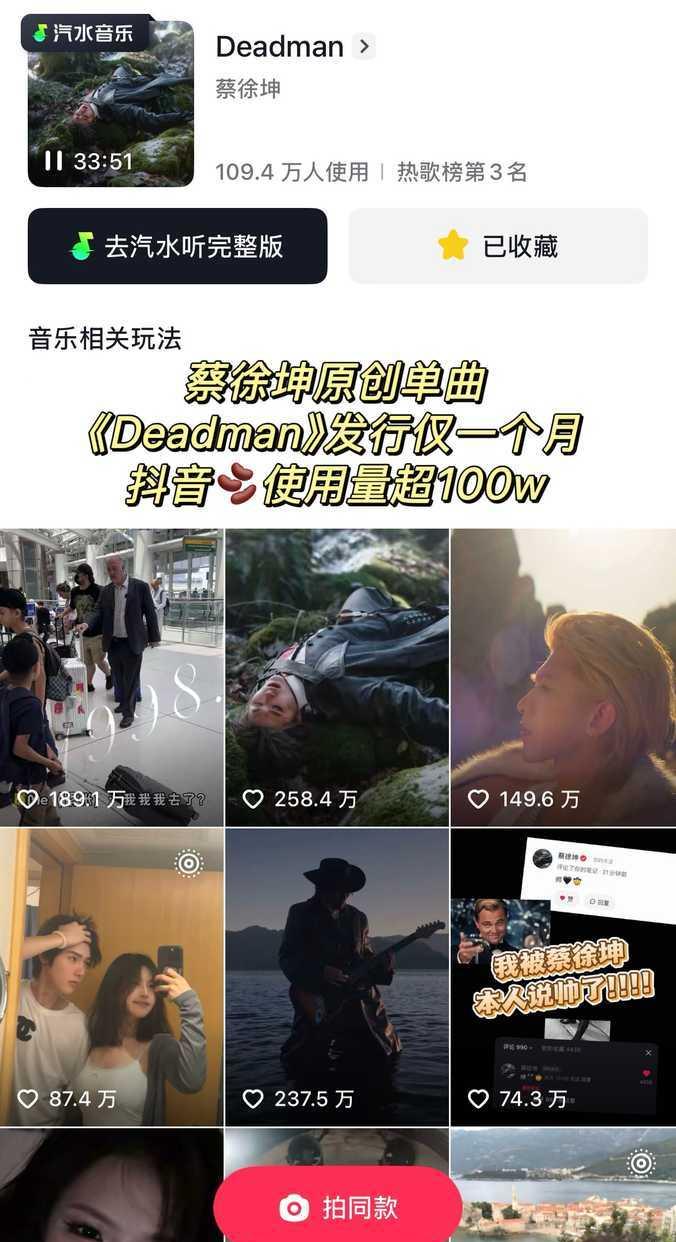The height and width of the screenshot is (1242, 676).
Task: Open the blond profile video with 149.6万 likes
Action: 563,677
